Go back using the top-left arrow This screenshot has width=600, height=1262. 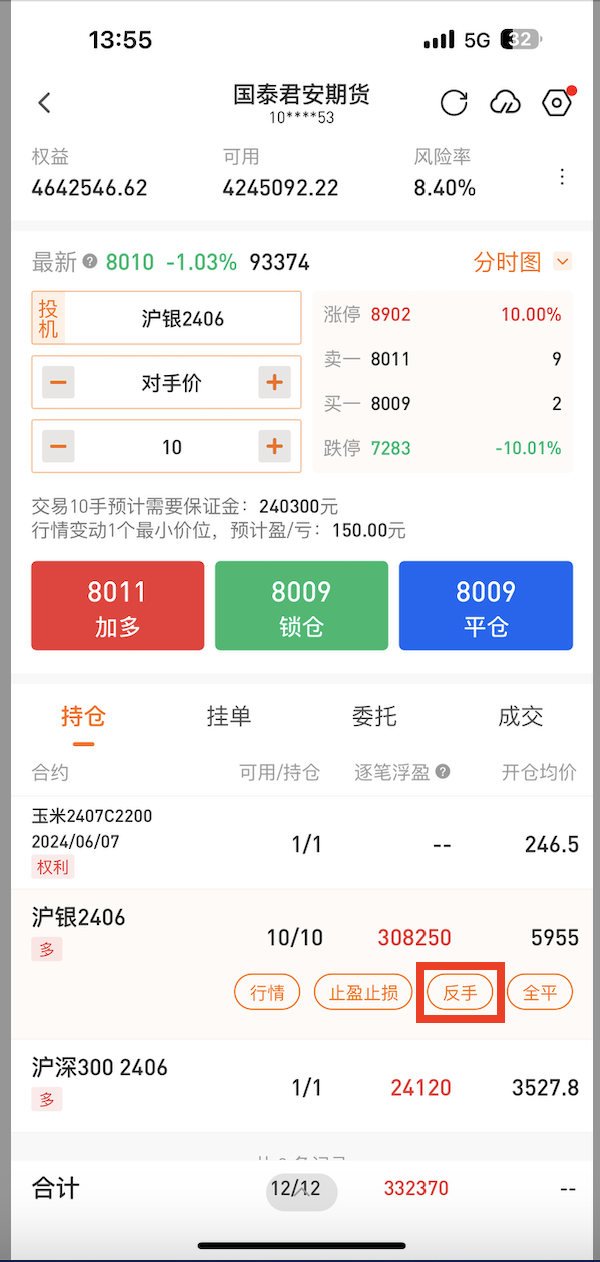(x=44, y=103)
